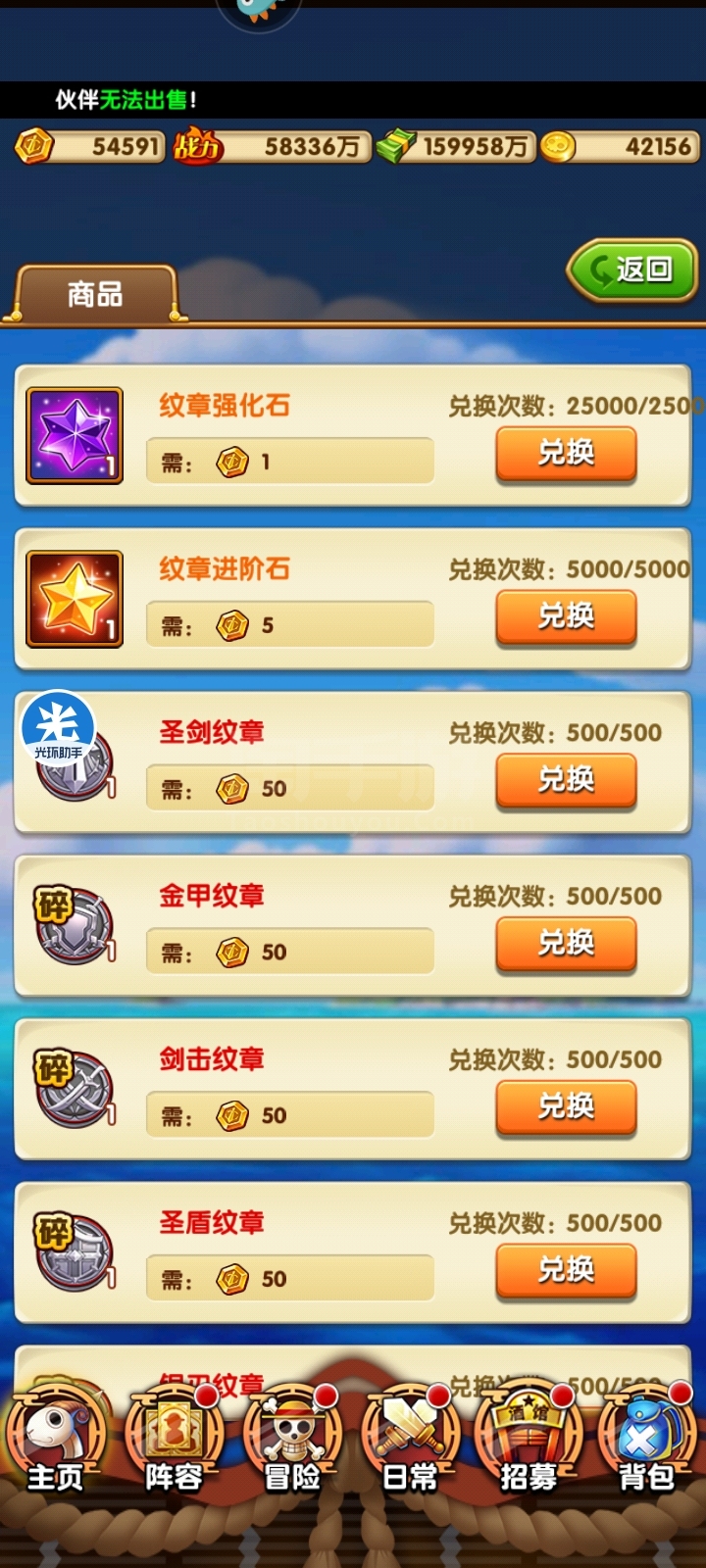Exchange for 金甲纹章
The height and width of the screenshot is (1568, 706).
pyautogui.click(x=566, y=945)
